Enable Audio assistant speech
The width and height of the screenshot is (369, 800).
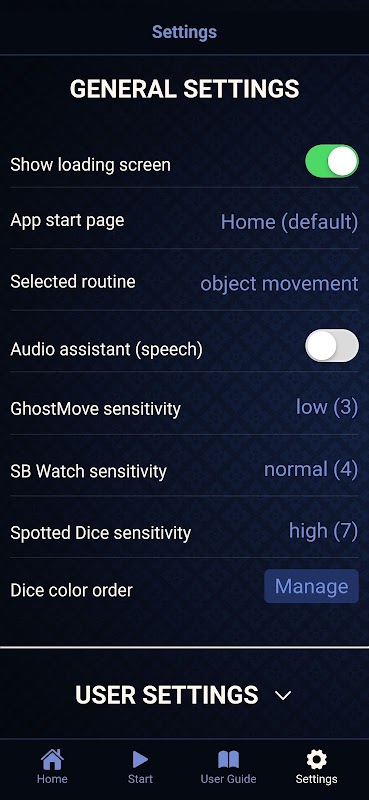[x=332, y=345]
